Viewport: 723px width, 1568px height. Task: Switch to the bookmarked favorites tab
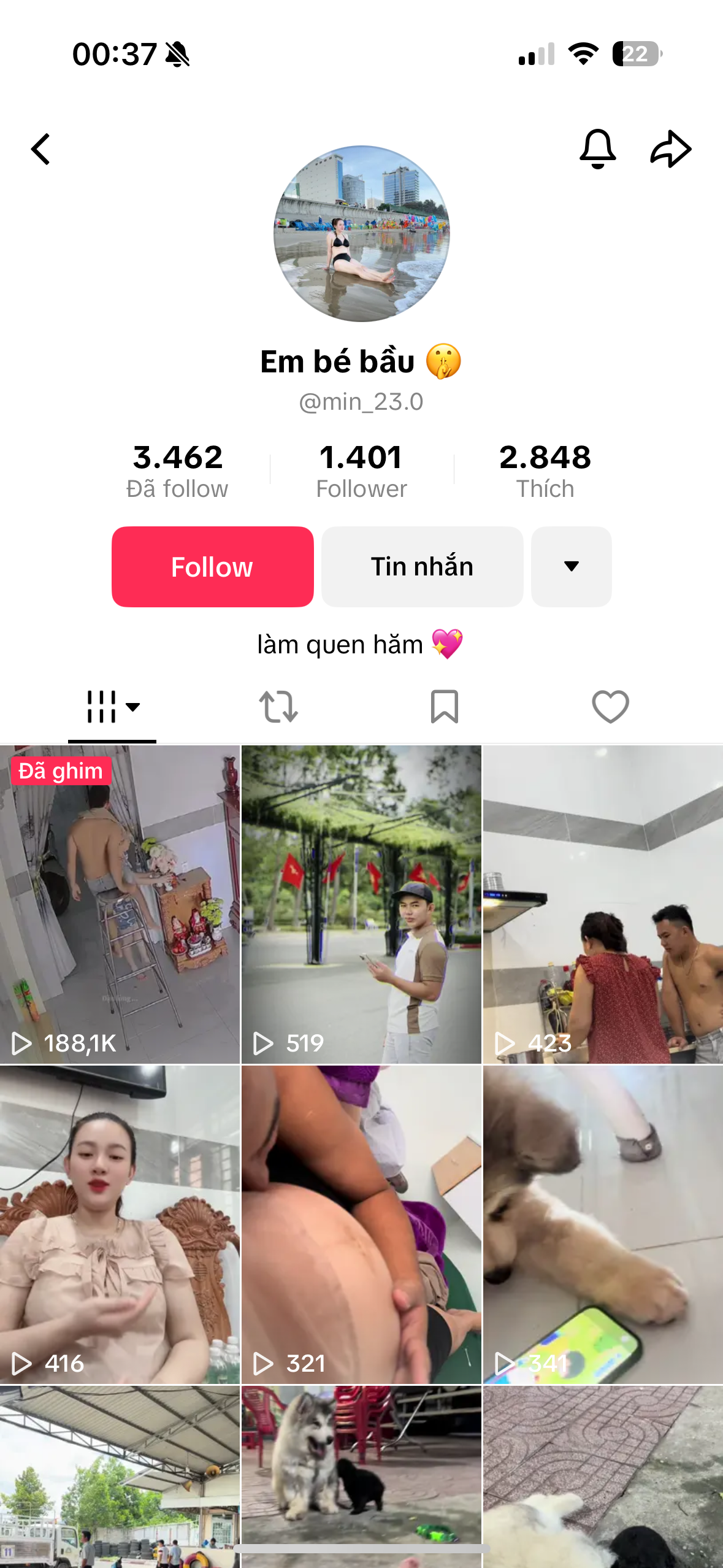tap(444, 707)
